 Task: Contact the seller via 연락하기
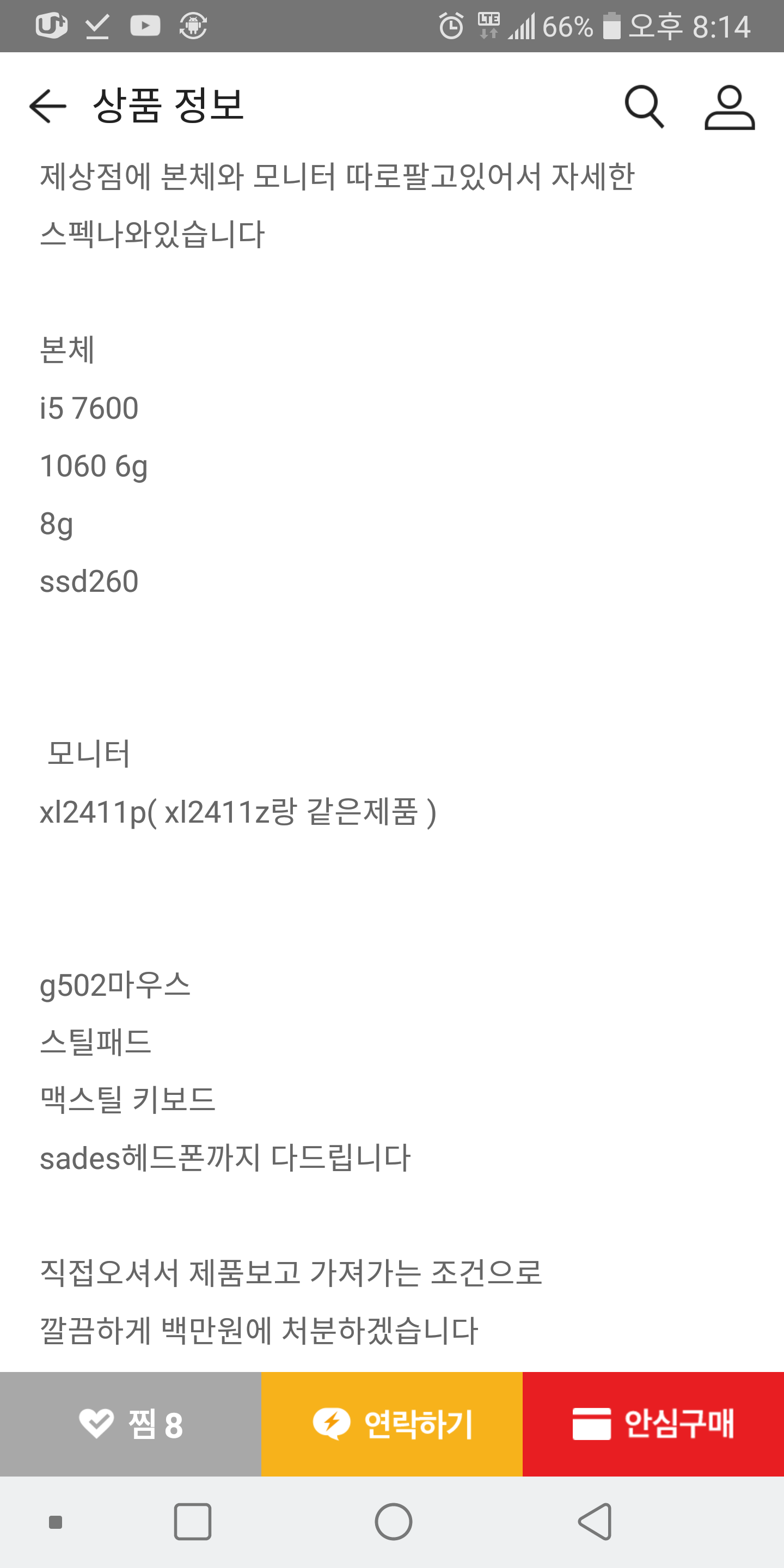392,1424
